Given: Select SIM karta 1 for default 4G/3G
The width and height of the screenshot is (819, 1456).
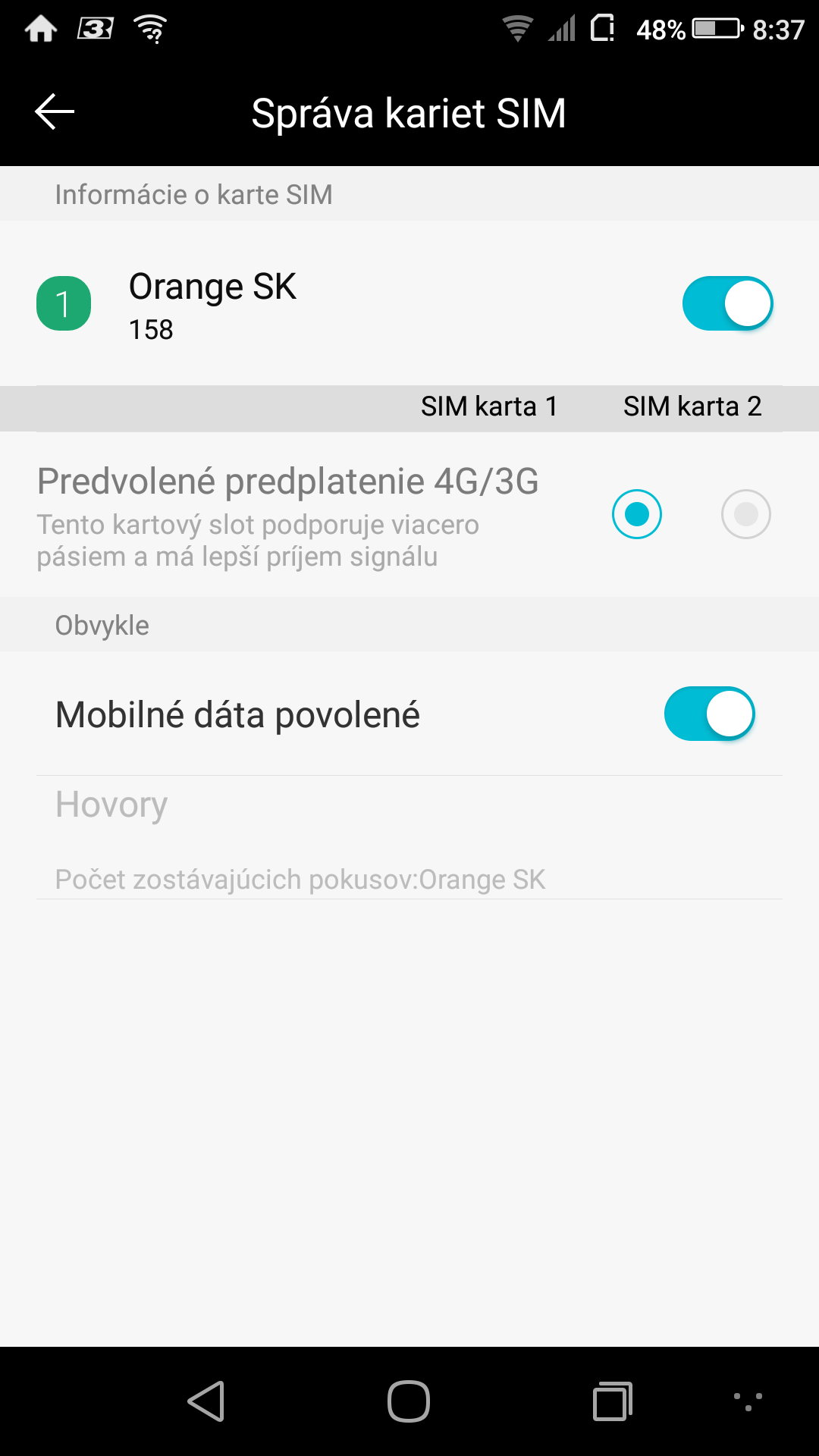Looking at the screenshot, I should coord(637,514).
